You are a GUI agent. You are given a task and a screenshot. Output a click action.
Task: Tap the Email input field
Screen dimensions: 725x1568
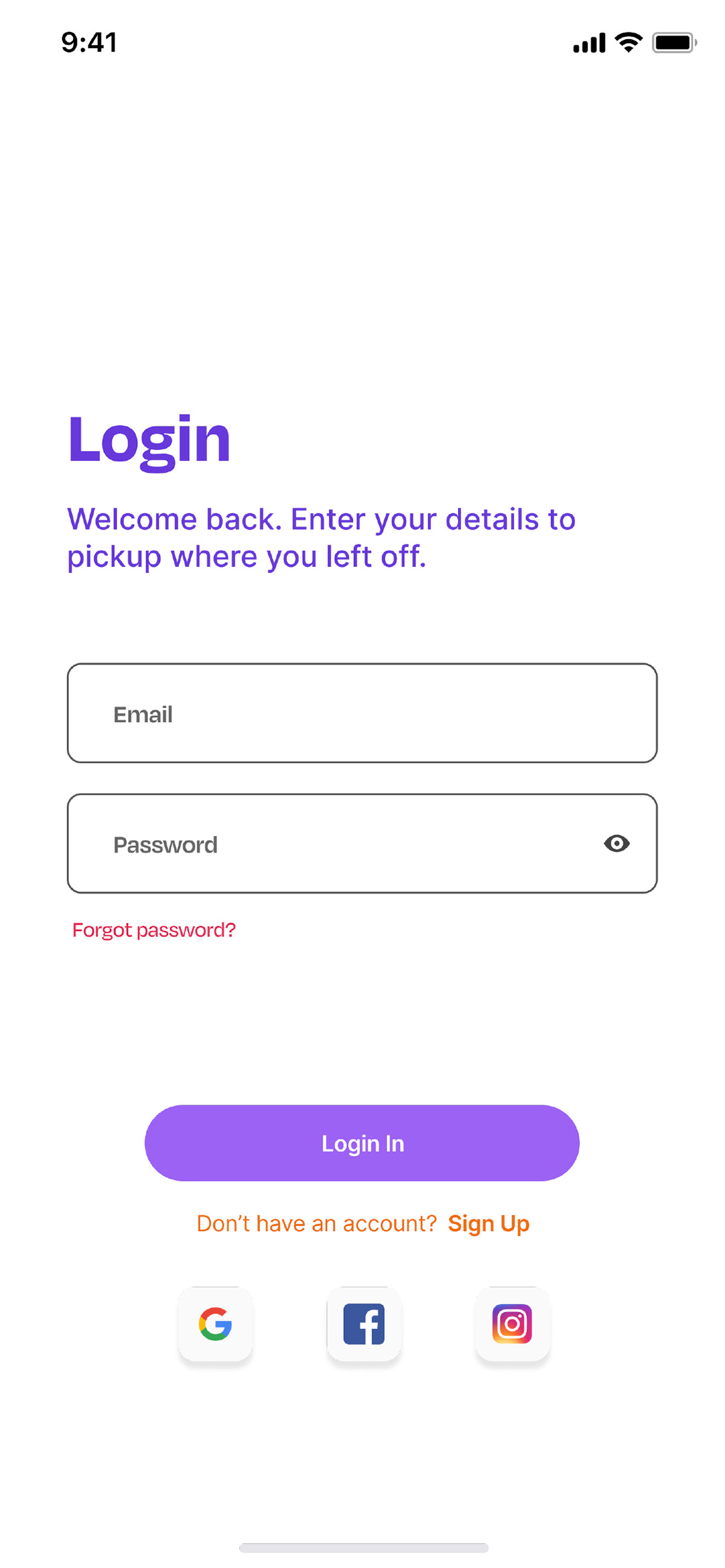(362, 713)
